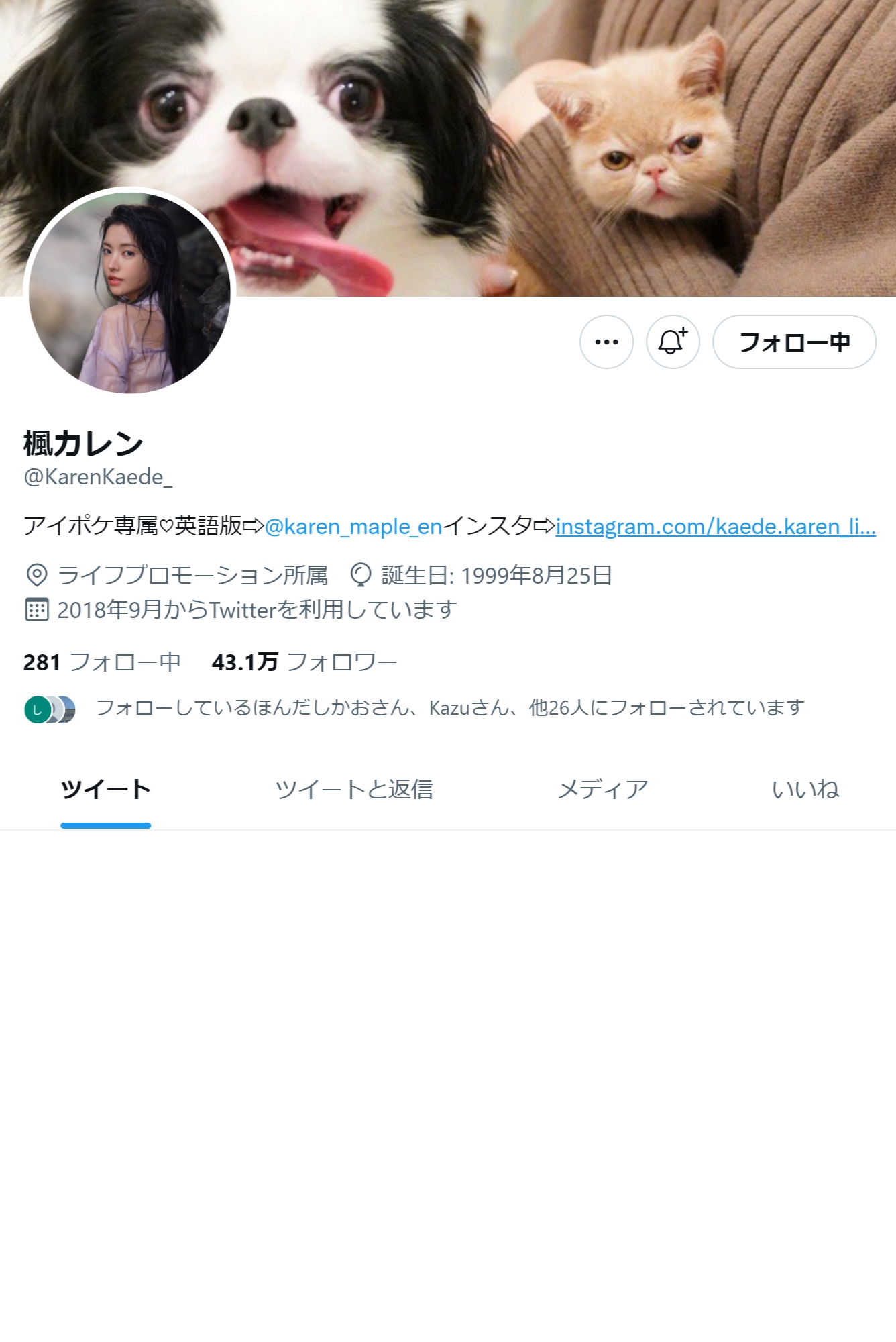View the 281 フォロー中 following list
The height and width of the screenshot is (1342, 896).
(102, 662)
